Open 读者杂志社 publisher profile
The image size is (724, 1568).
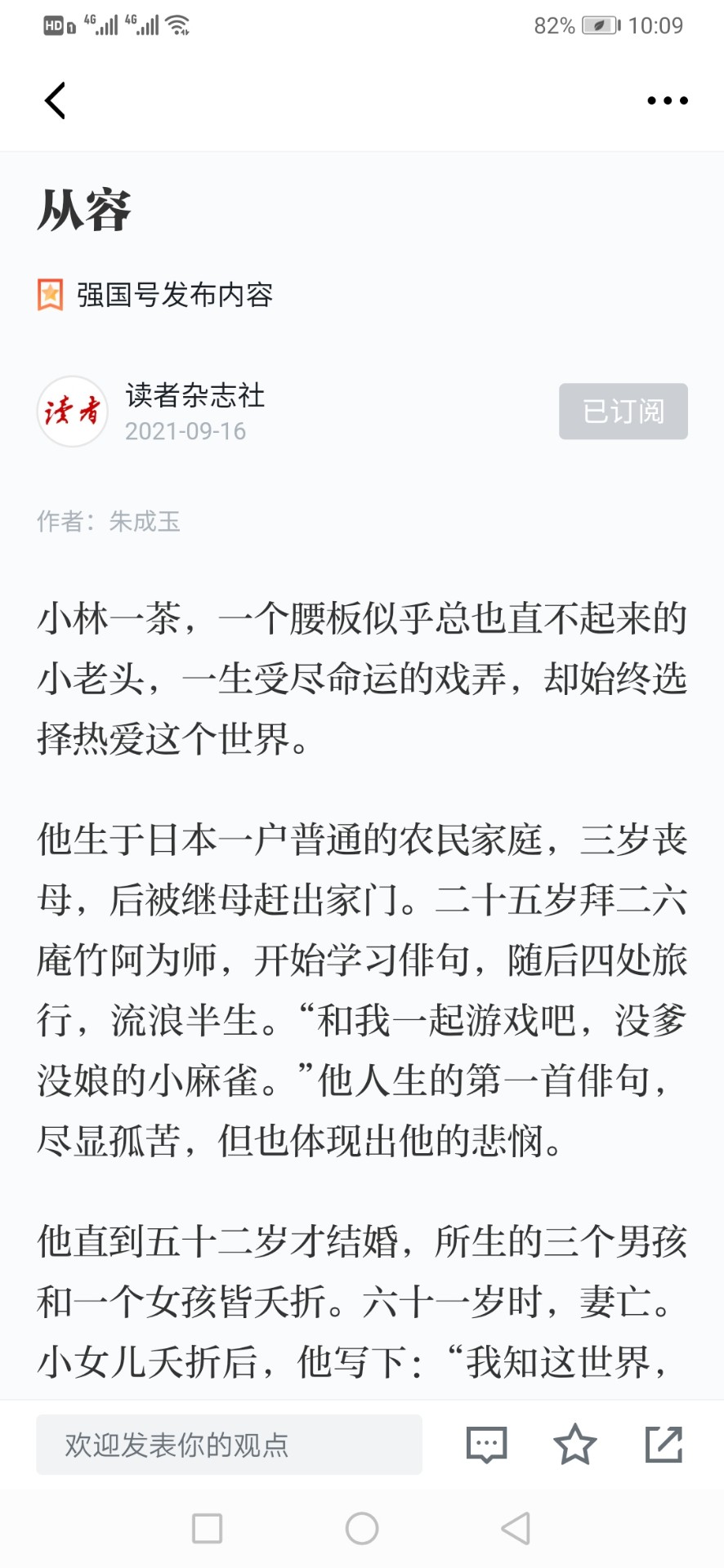(194, 396)
